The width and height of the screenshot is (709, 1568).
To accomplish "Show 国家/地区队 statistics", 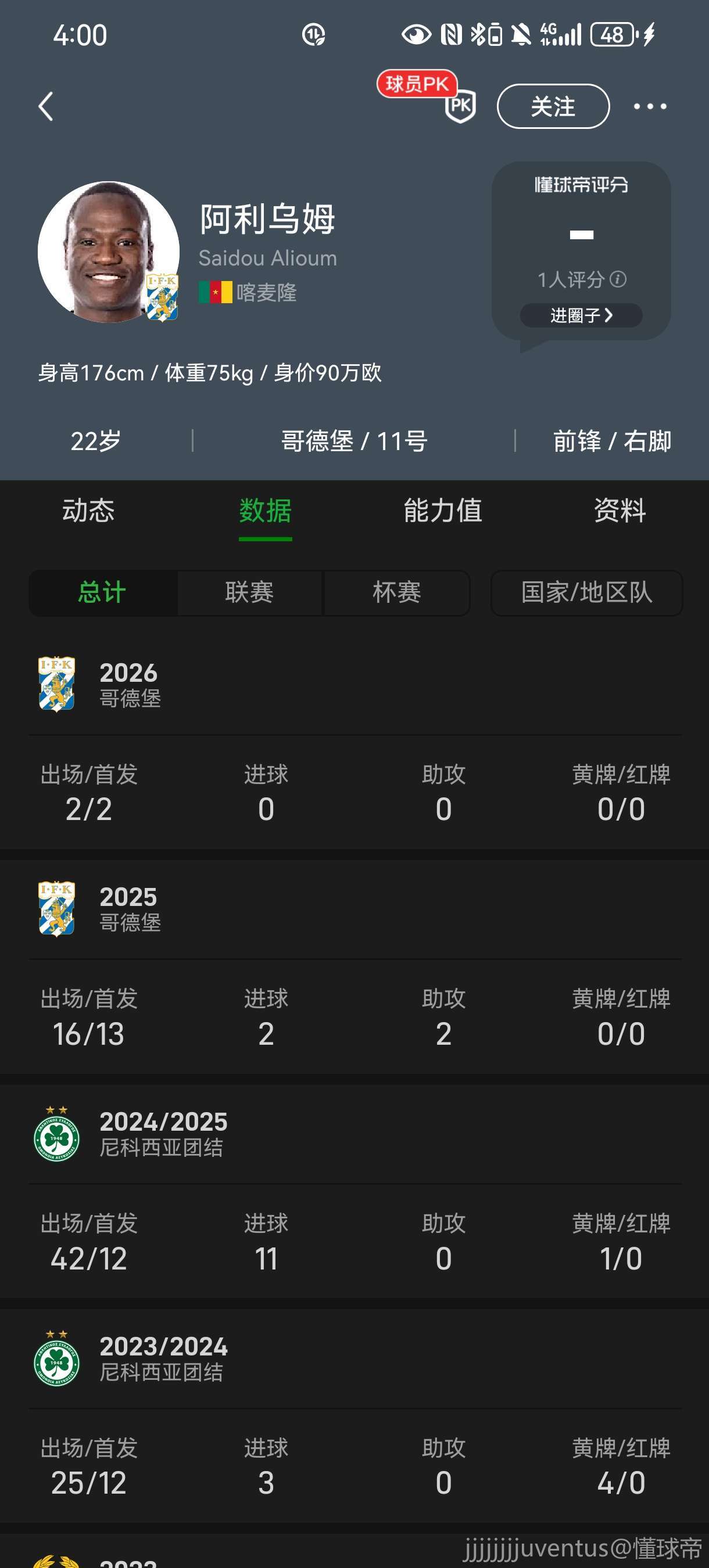I will click(x=586, y=592).
